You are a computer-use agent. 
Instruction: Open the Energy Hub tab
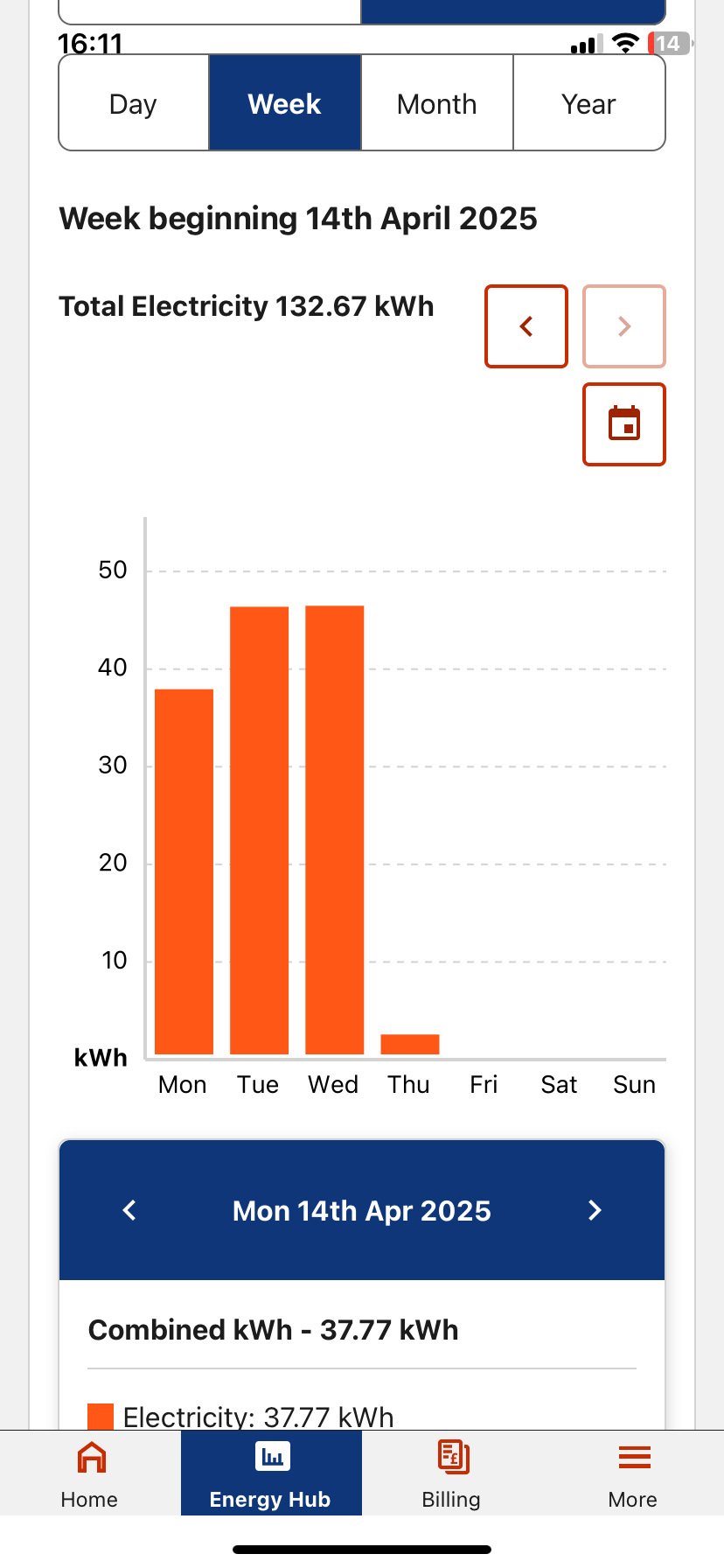[271, 1473]
